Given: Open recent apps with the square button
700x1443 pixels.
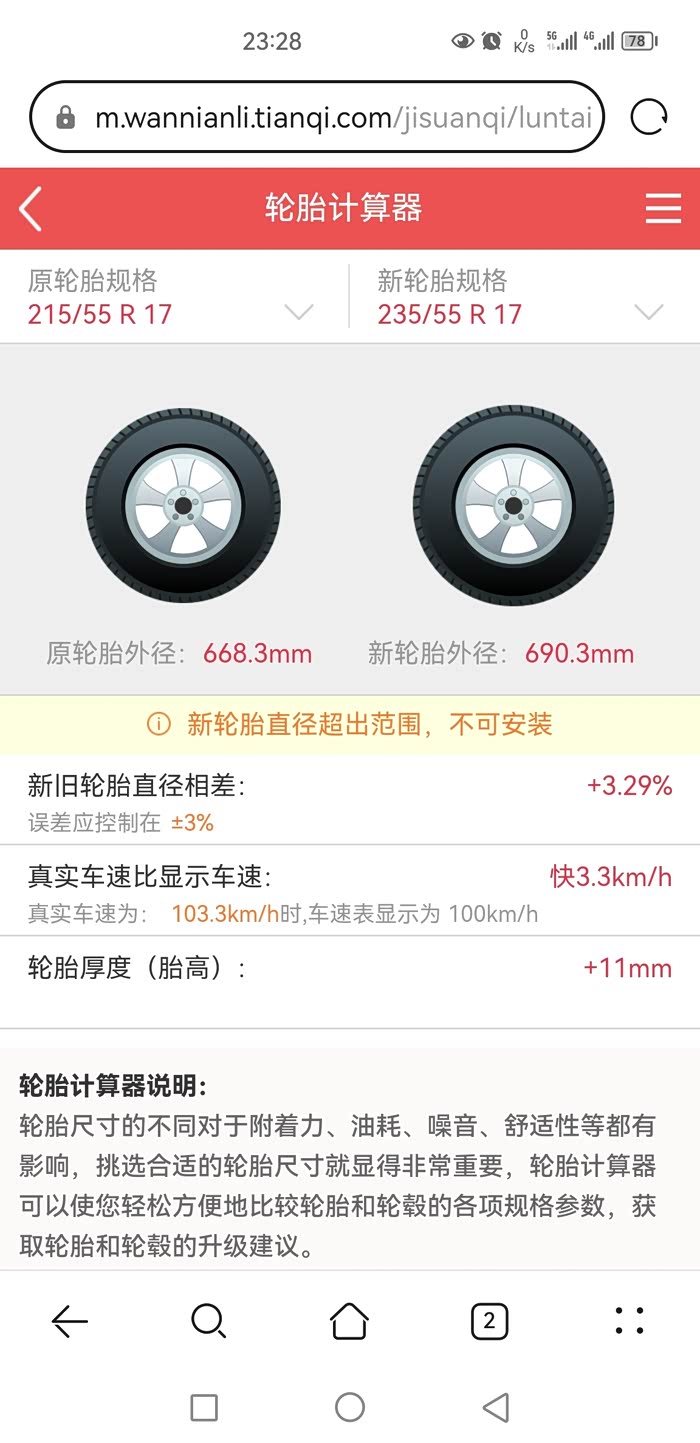Looking at the screenshot, I should (x=204, y=1408).
